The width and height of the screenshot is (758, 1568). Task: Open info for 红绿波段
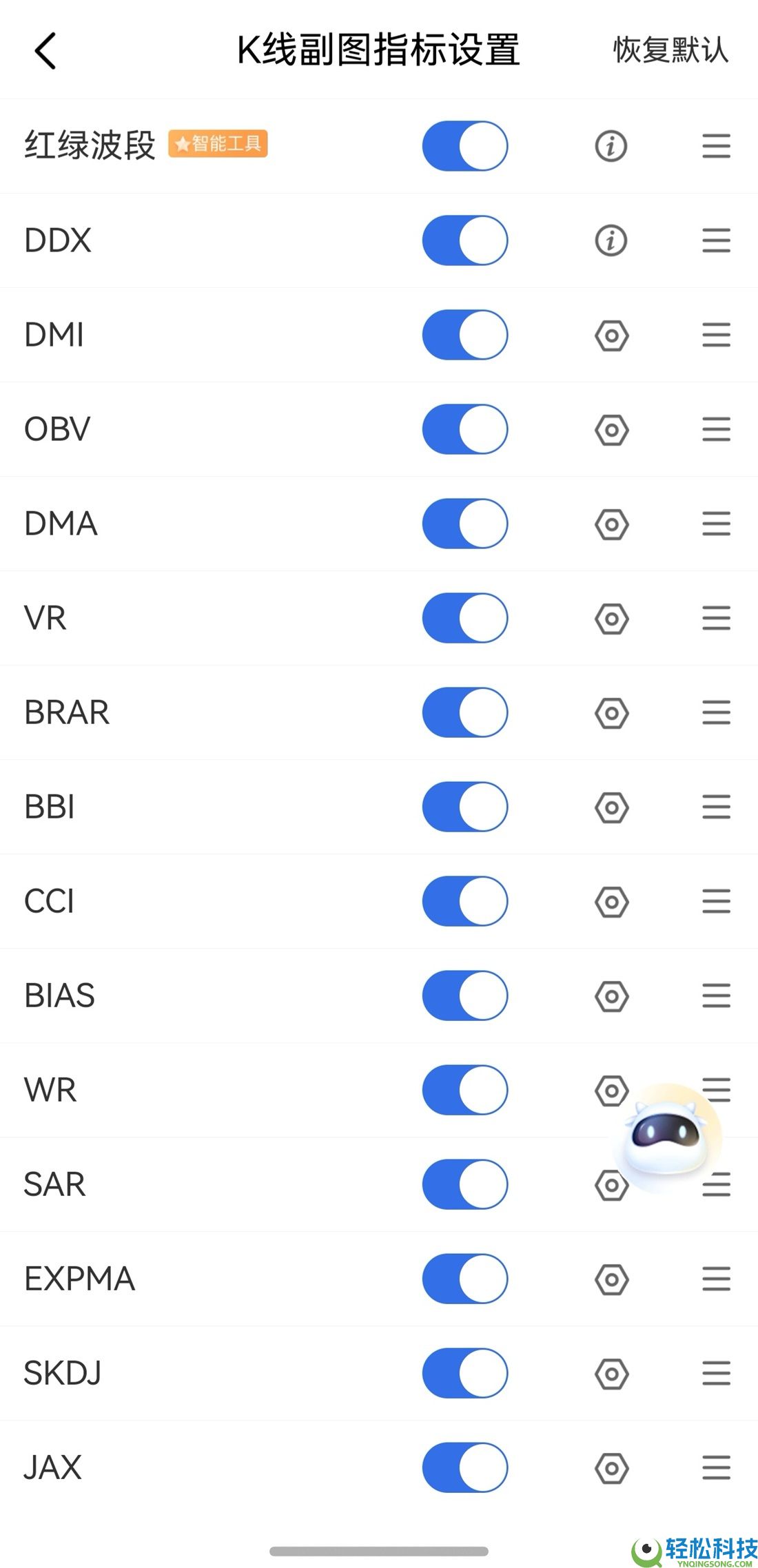[611, 146]
